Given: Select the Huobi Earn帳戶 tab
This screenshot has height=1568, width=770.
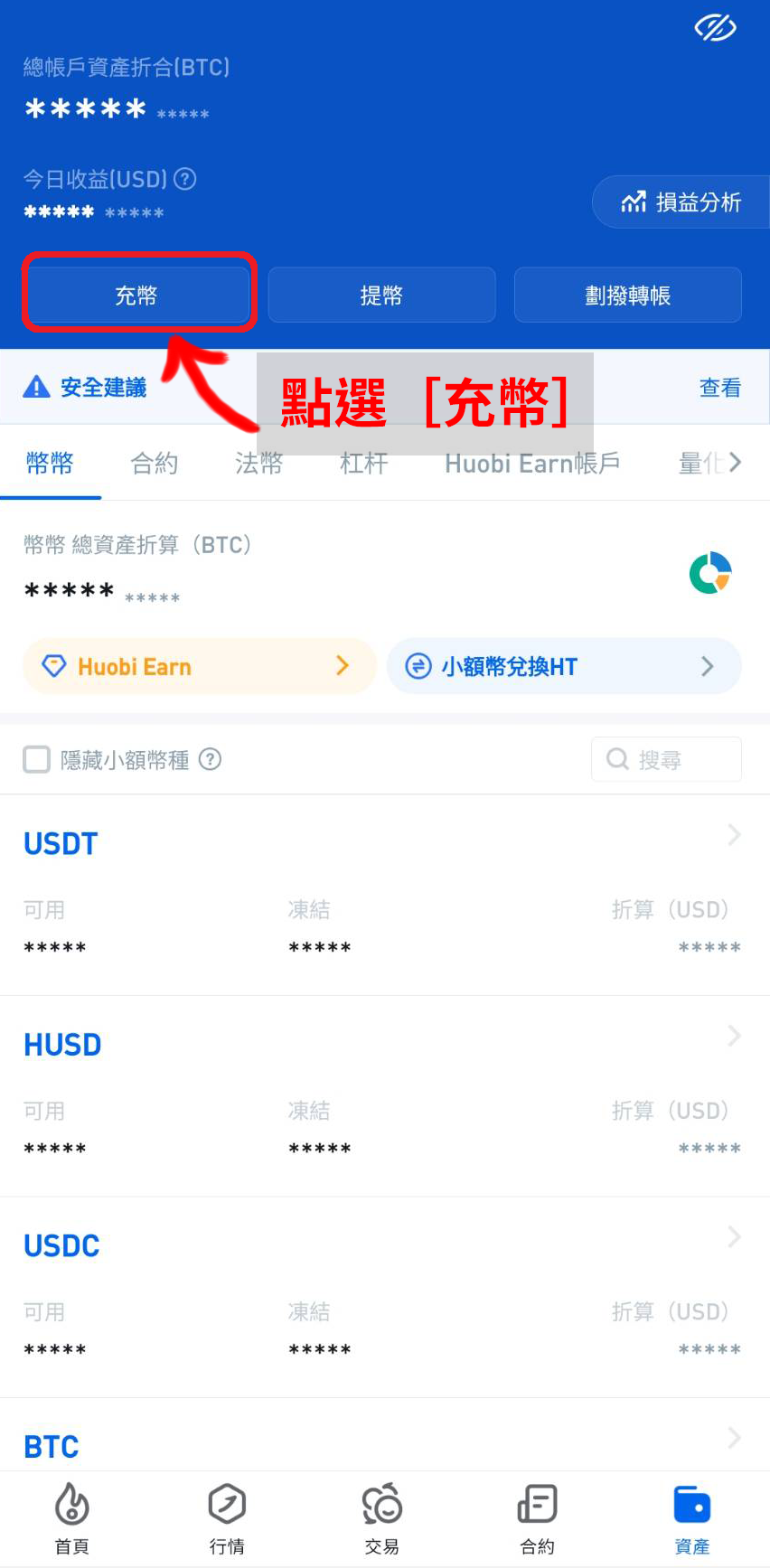Looking at the screenshot, I should 531,464.
